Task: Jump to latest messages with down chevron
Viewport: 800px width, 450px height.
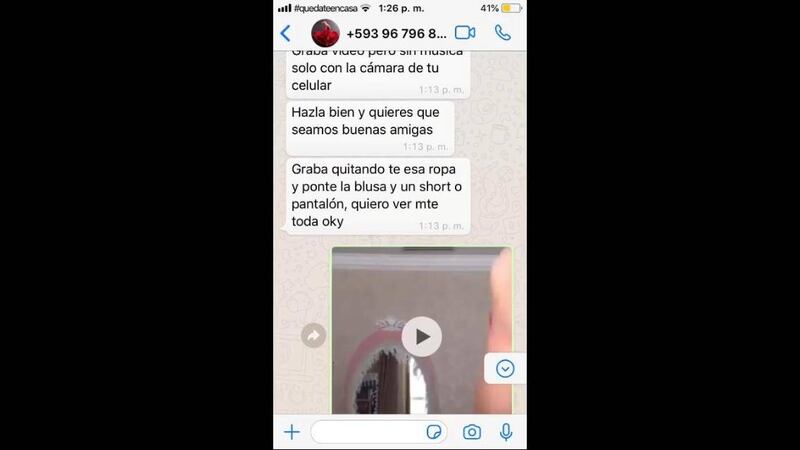Action: 505,368
